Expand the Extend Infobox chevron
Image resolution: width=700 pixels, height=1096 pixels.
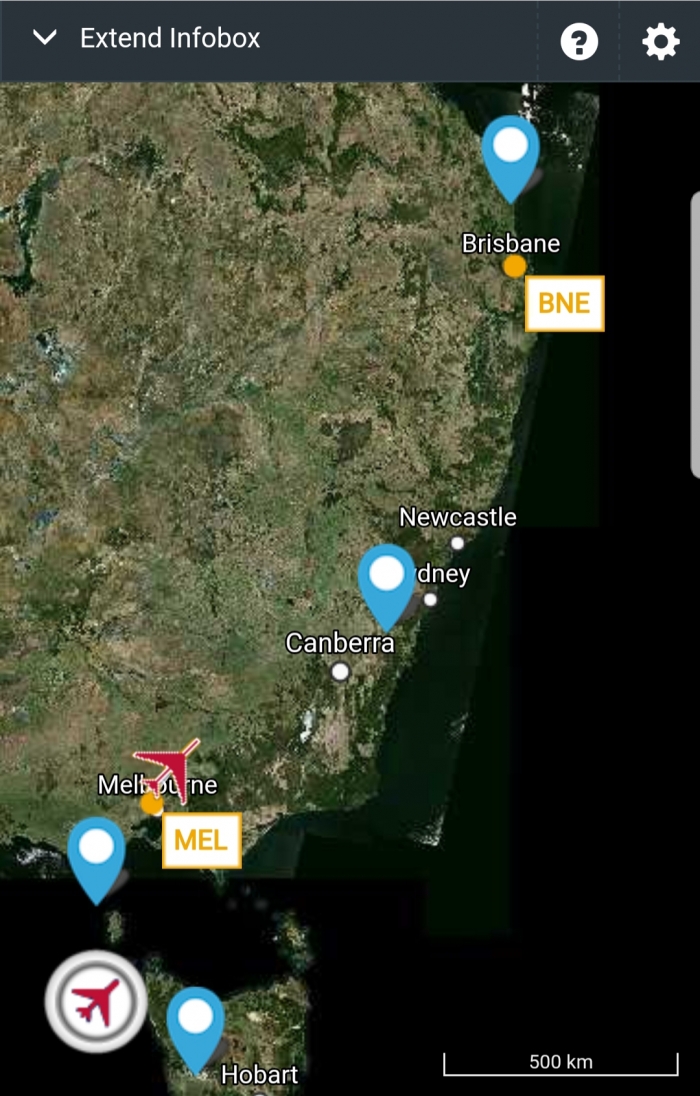point(44,39)
